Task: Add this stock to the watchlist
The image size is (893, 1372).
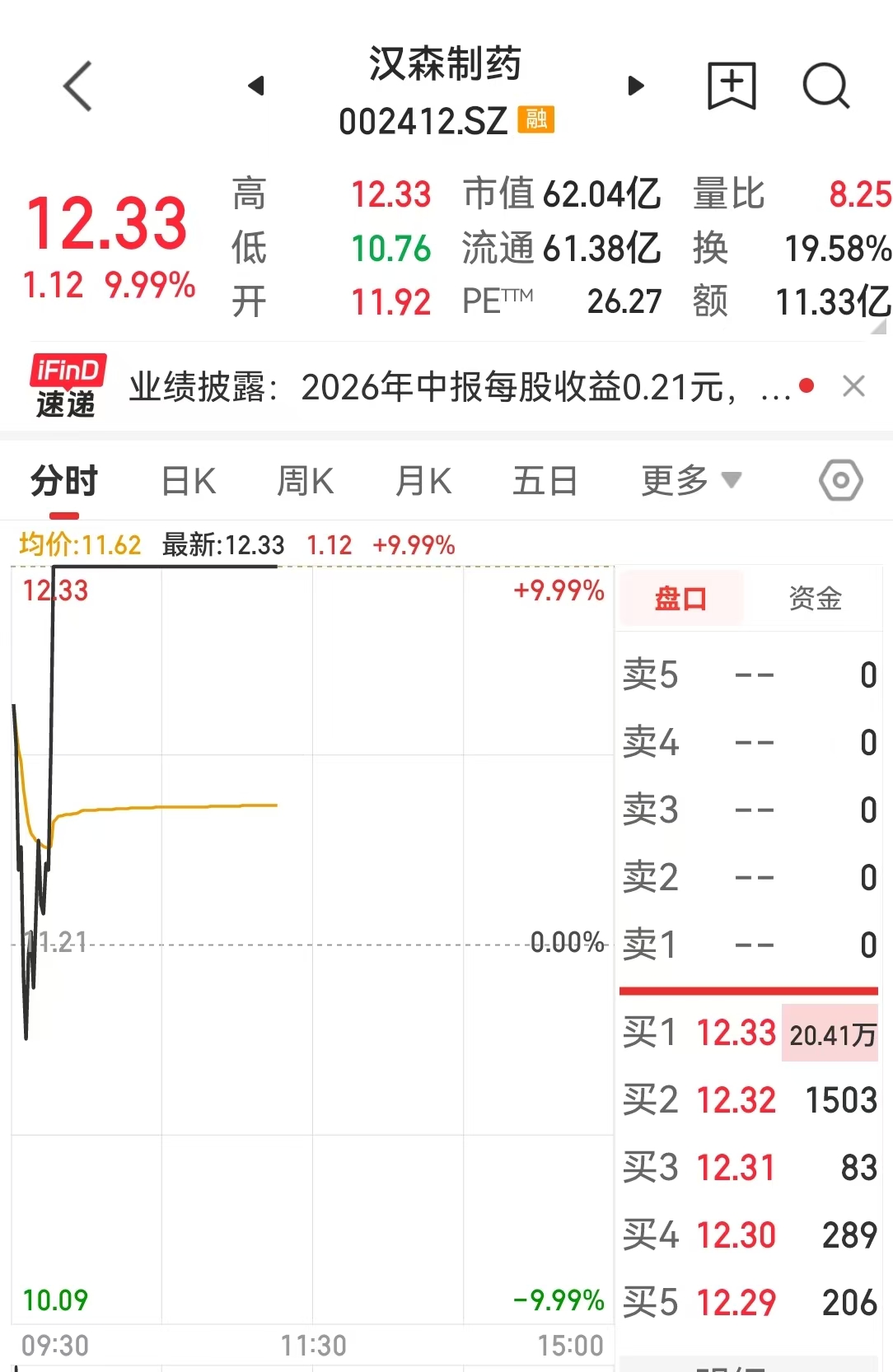Action: pyautogui.click(x=732, y=86)
